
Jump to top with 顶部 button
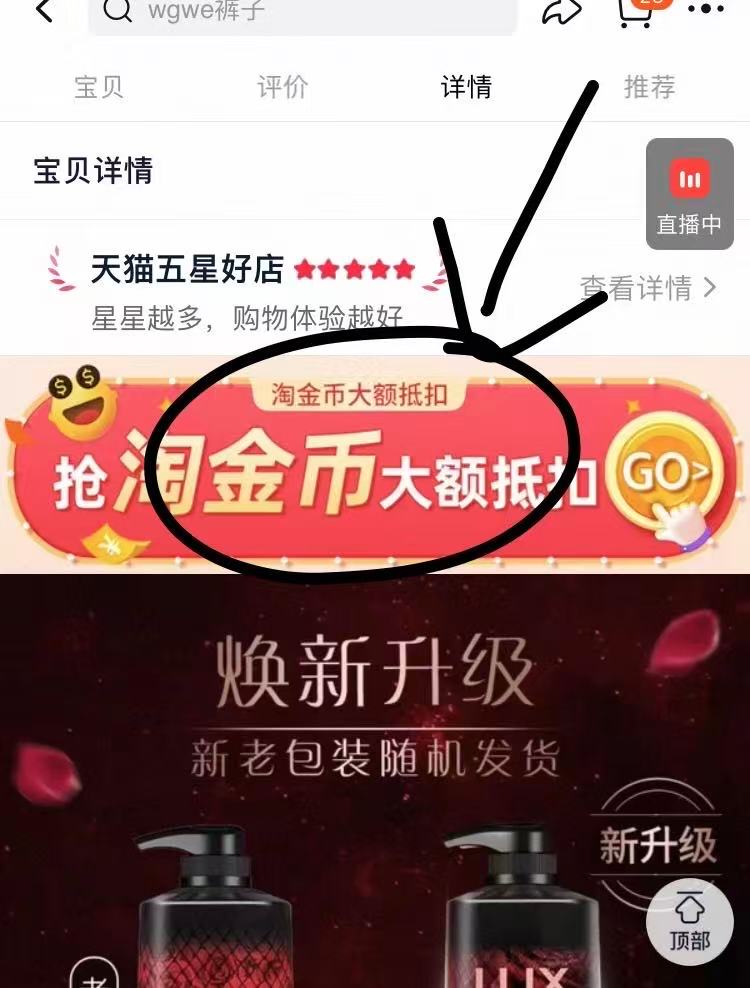(x=689, y=922)
